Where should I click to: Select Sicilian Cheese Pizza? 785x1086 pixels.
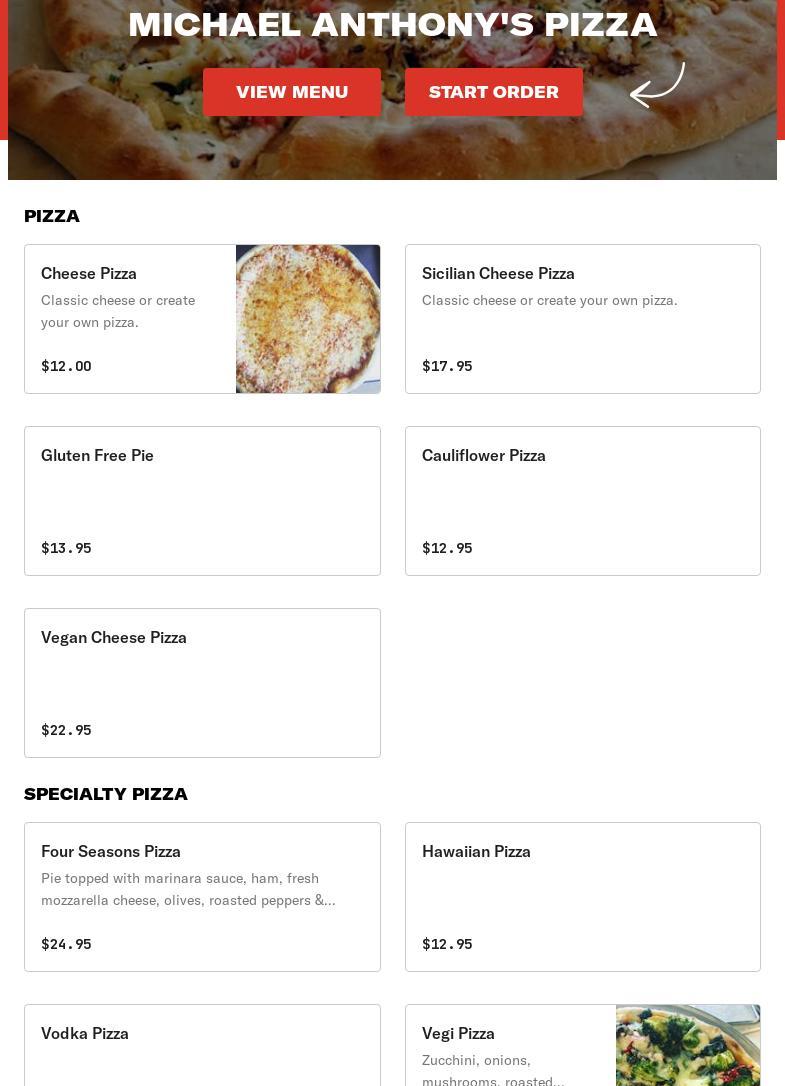point(582,319)
